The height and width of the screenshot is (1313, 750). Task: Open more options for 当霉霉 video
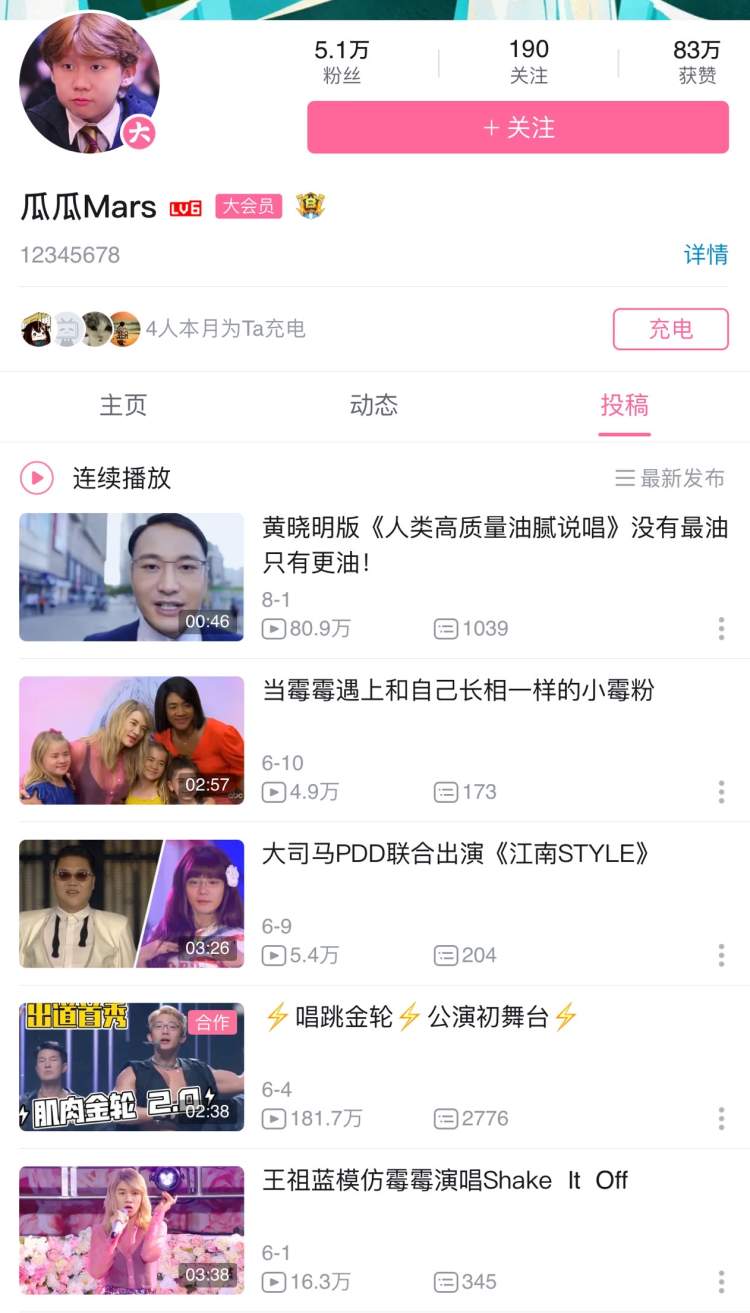721,792
